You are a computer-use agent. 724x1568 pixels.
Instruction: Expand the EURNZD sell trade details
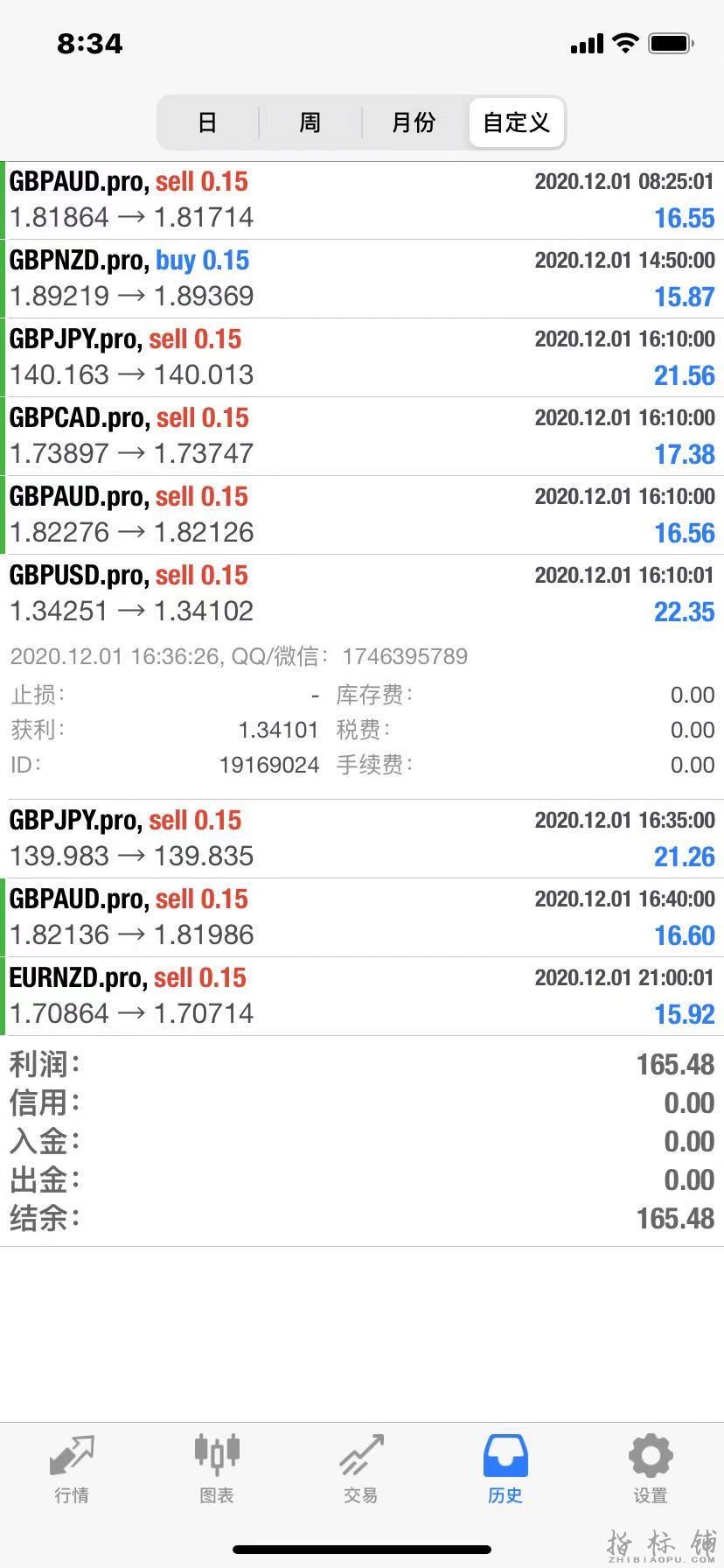coord(362,997)
